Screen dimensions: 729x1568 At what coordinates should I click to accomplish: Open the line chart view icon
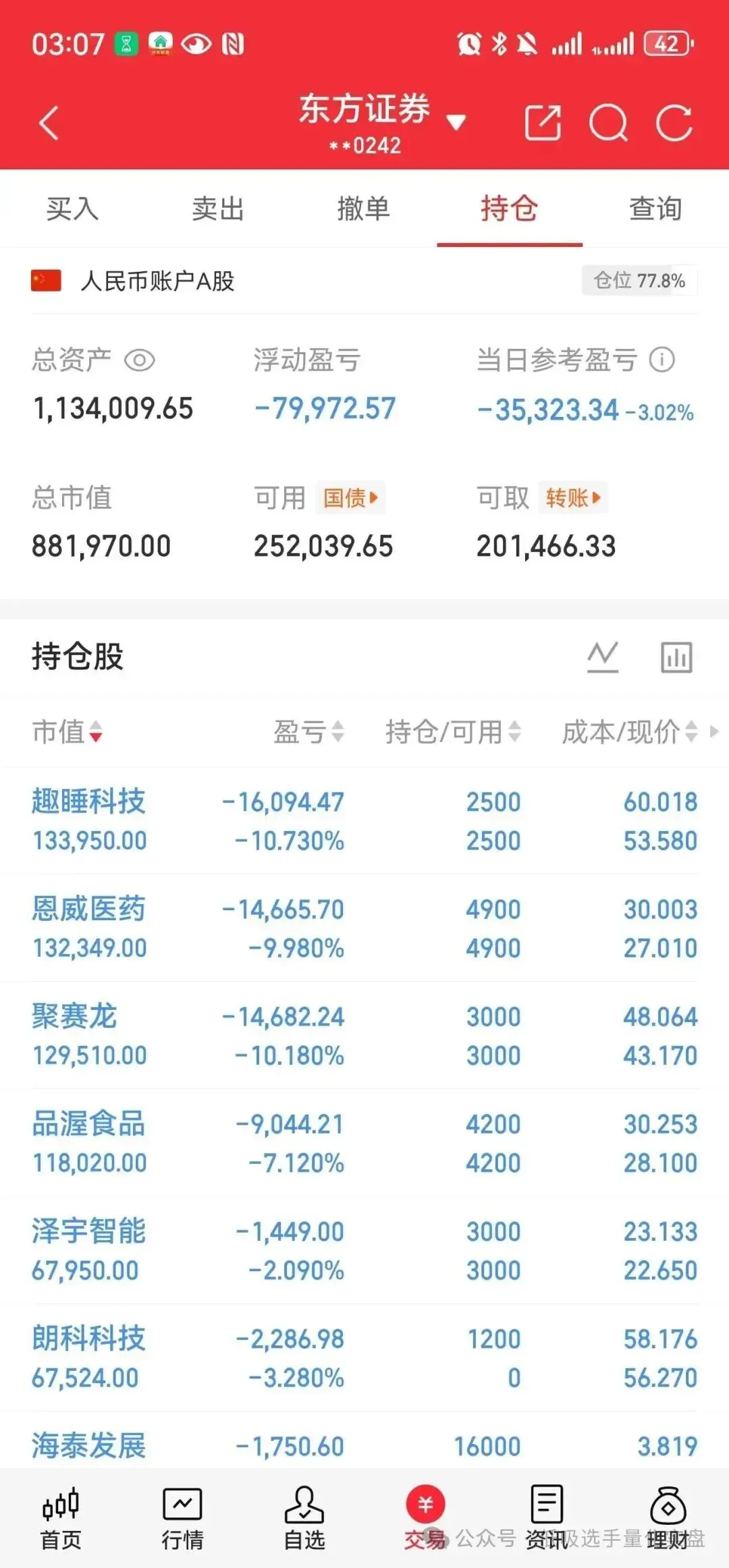point(603,657)
